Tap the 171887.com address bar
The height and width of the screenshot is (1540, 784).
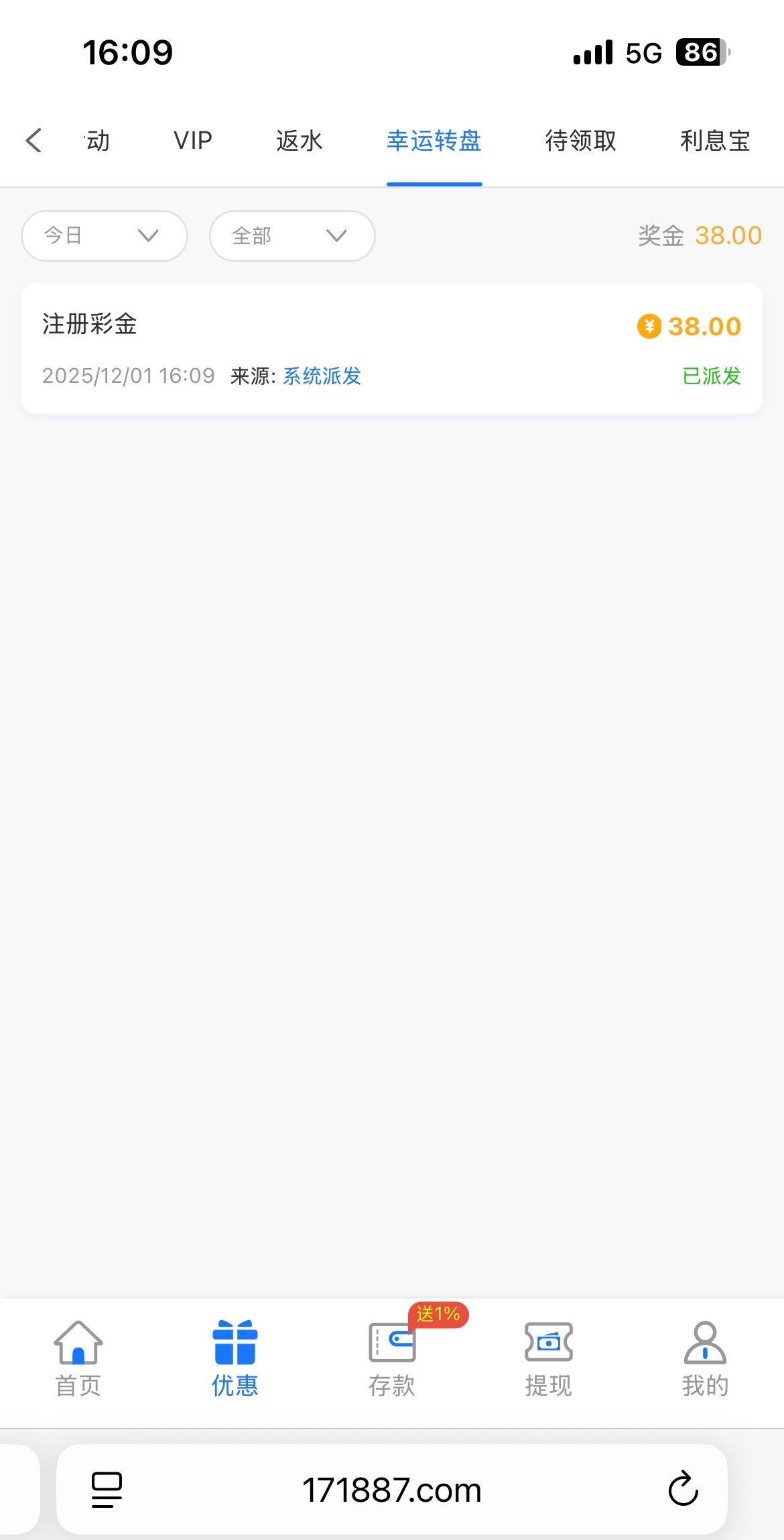click(392, 1490)
